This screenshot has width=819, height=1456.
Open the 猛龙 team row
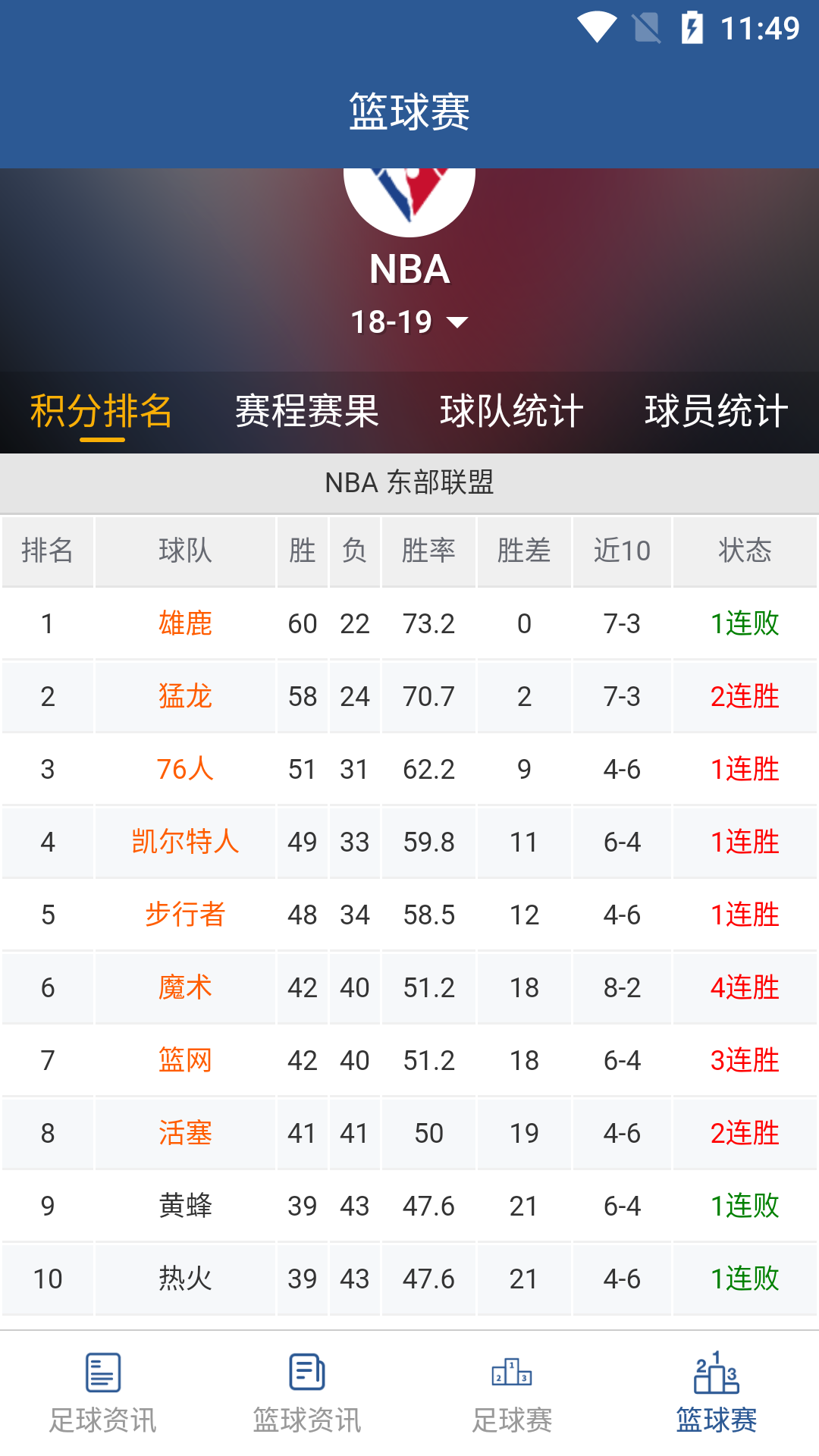(409, 696)
